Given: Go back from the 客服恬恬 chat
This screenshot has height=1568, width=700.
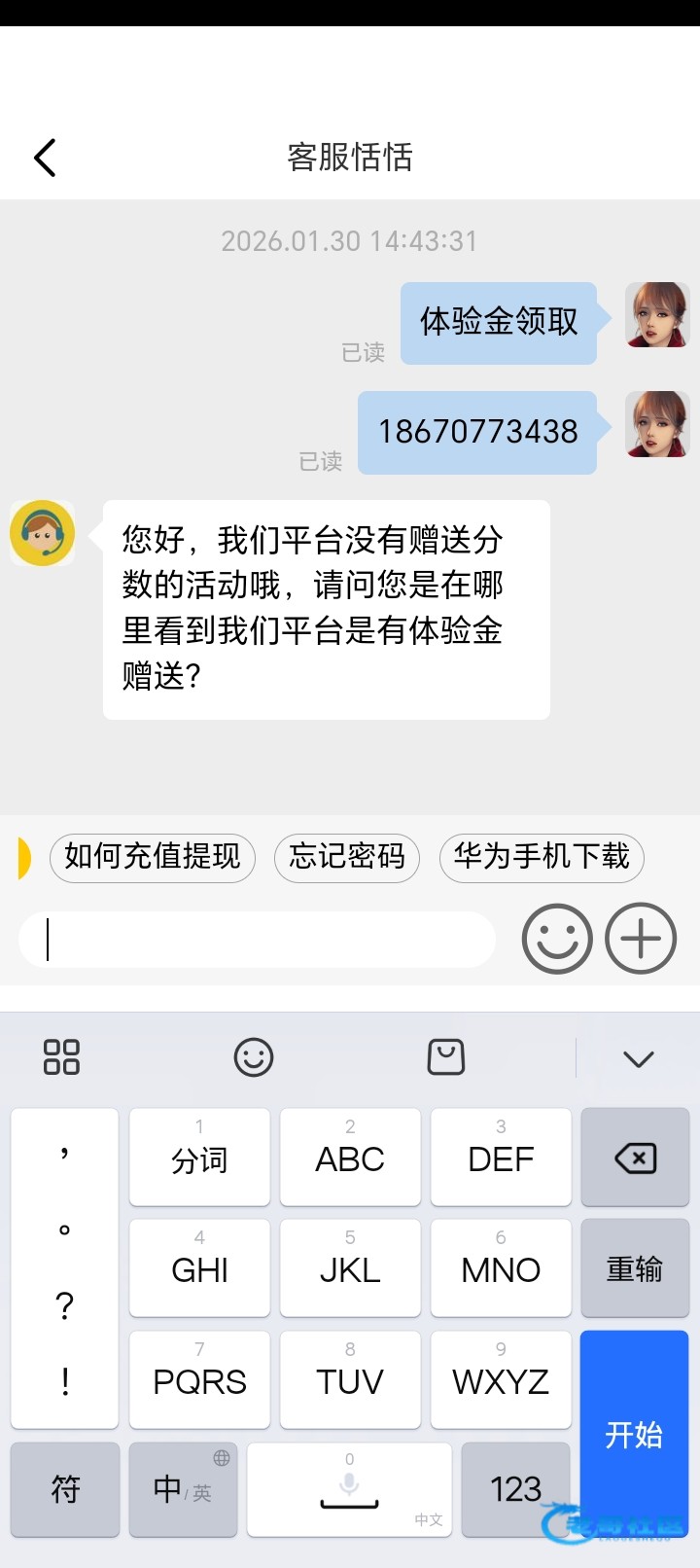Looking at the screenshot, I should (45, 158).
